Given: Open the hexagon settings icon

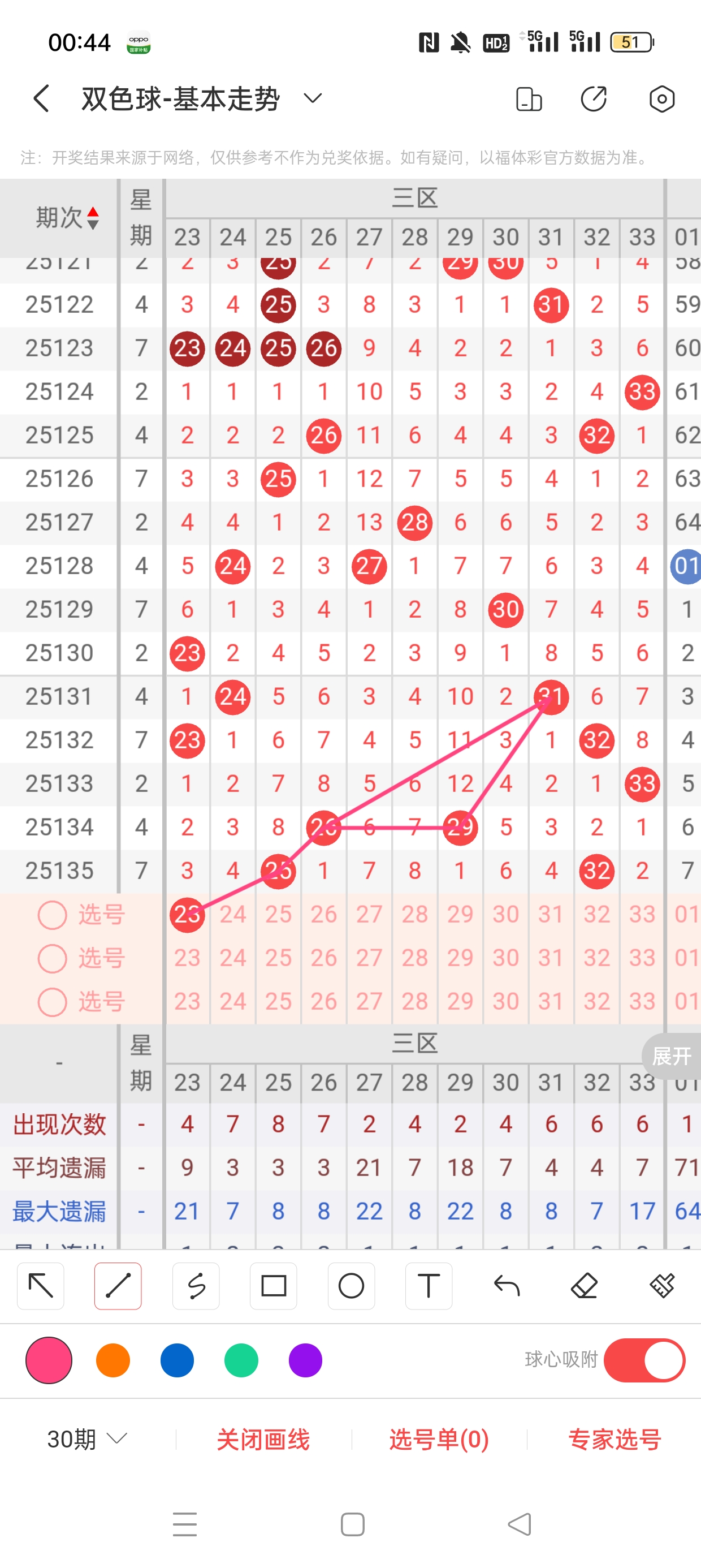Looking at the screenshot, I should click(661, 98).
